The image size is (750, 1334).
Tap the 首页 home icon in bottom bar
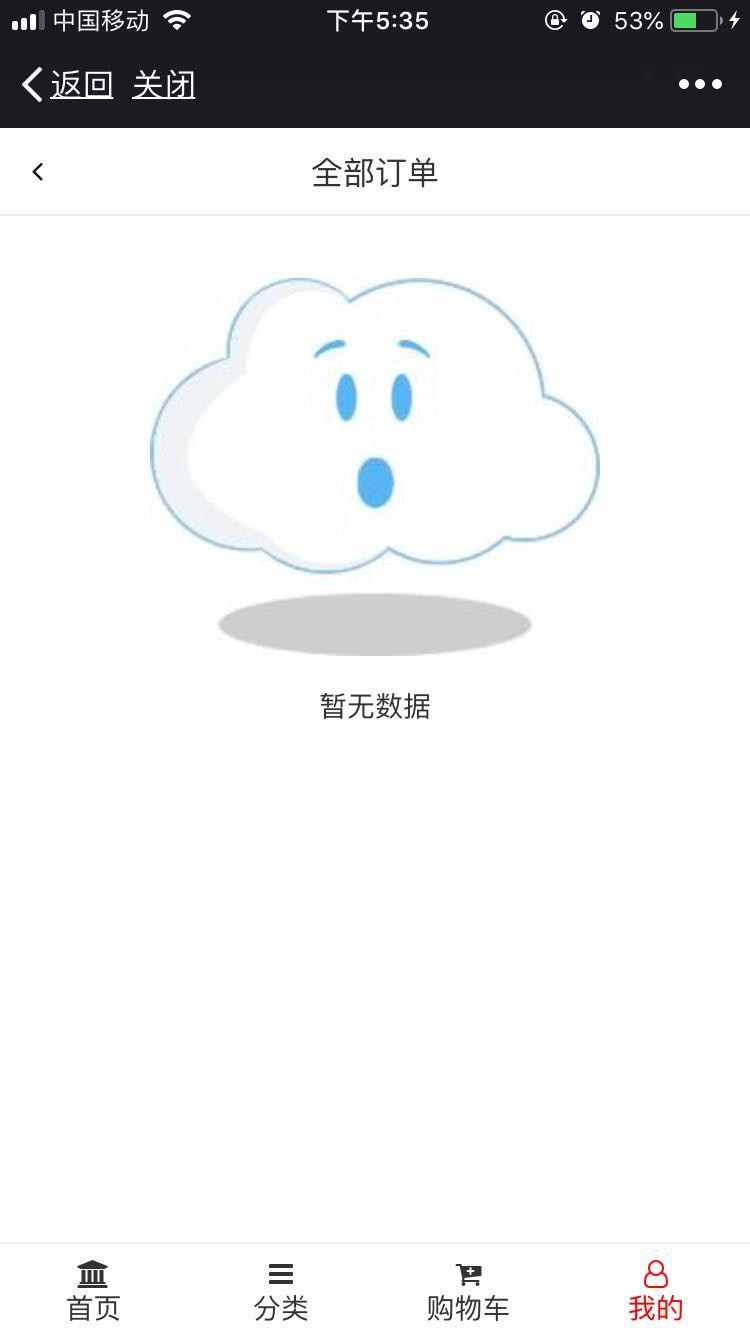click(x=92, y=1274)
